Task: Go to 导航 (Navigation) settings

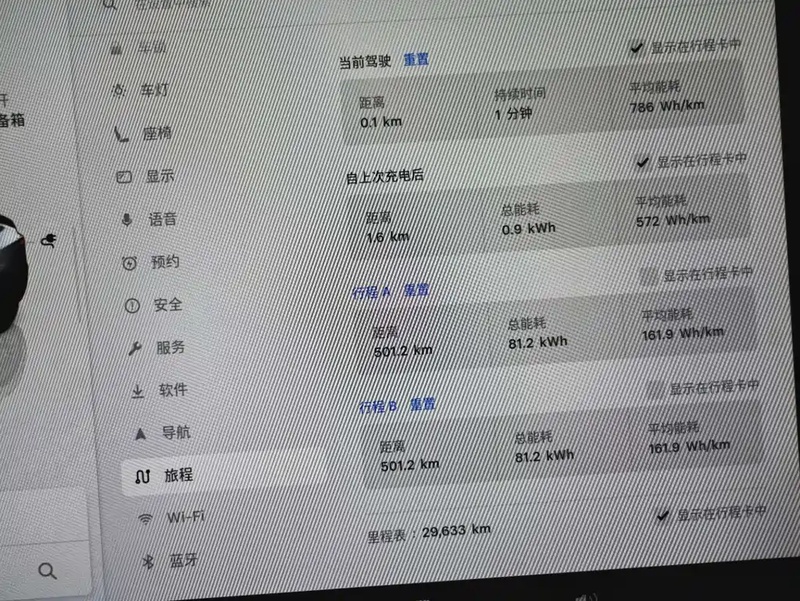Action: click(176, 433)
